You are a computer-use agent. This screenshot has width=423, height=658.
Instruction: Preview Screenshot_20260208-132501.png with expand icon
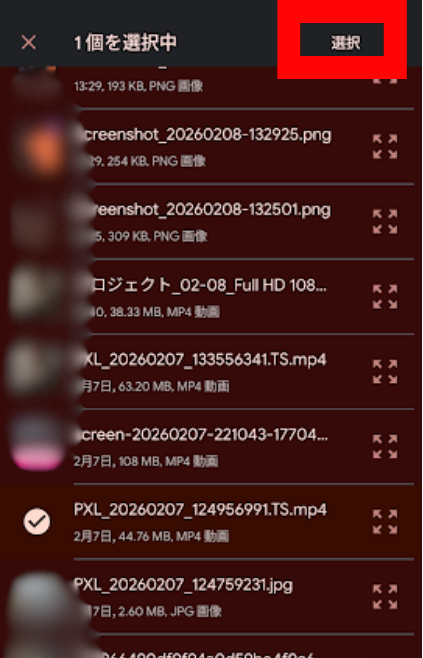385,222
